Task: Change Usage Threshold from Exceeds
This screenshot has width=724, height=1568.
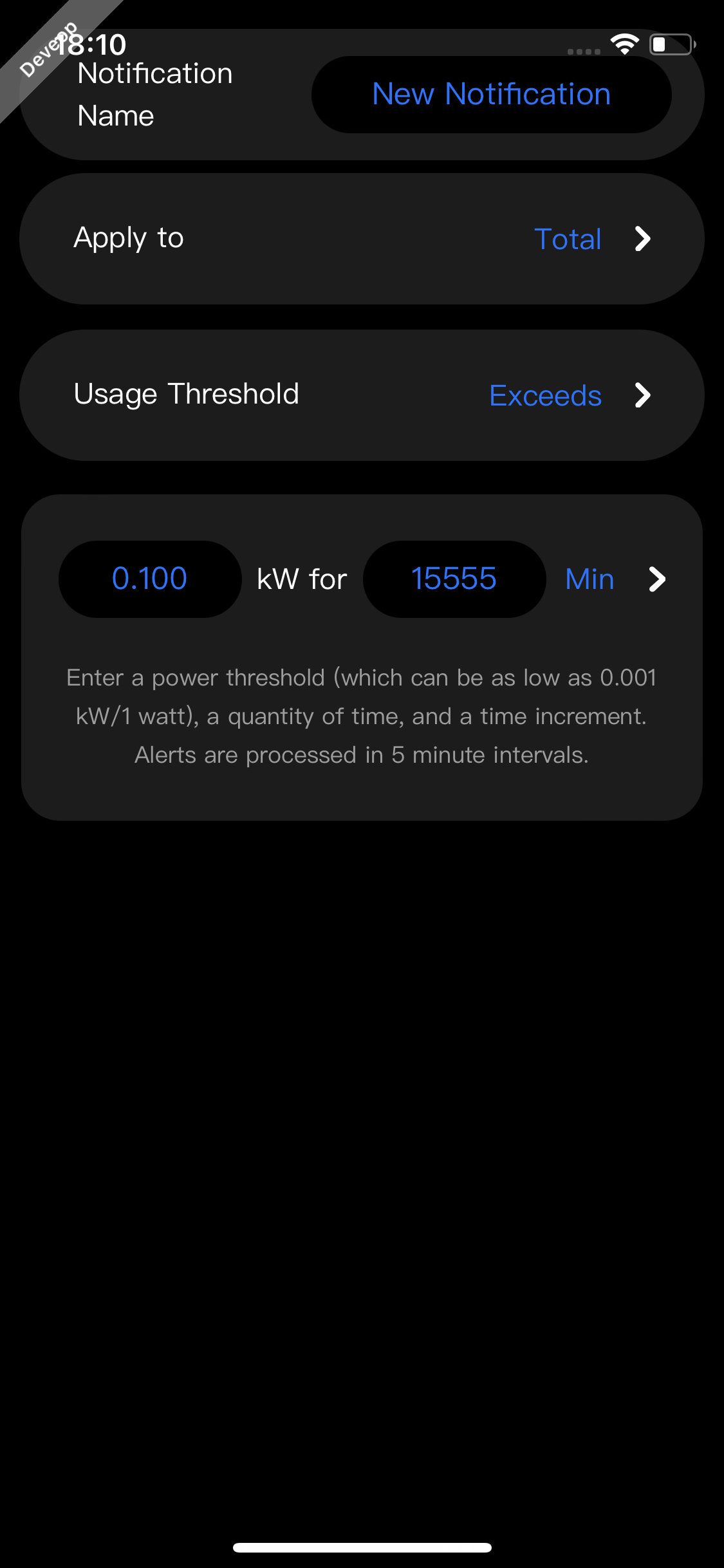Action: (570, 395)
